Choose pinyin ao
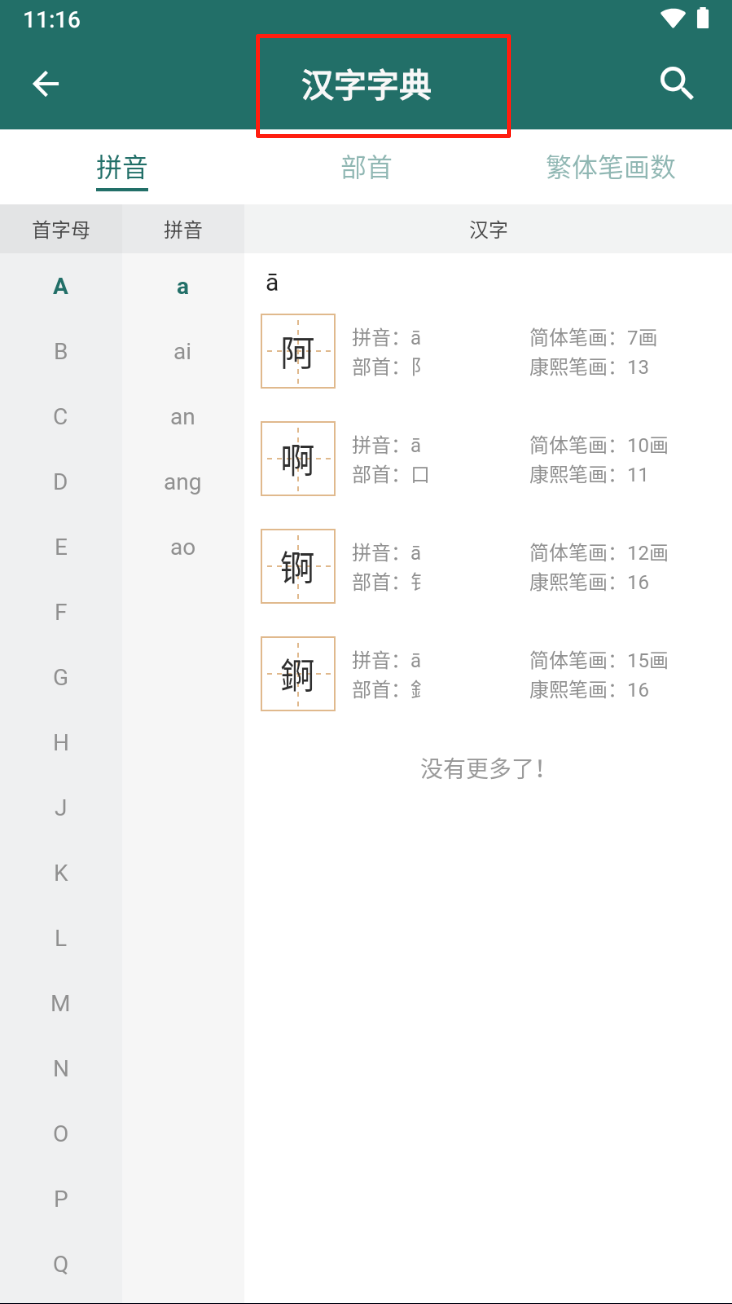 tap(182, 548)
